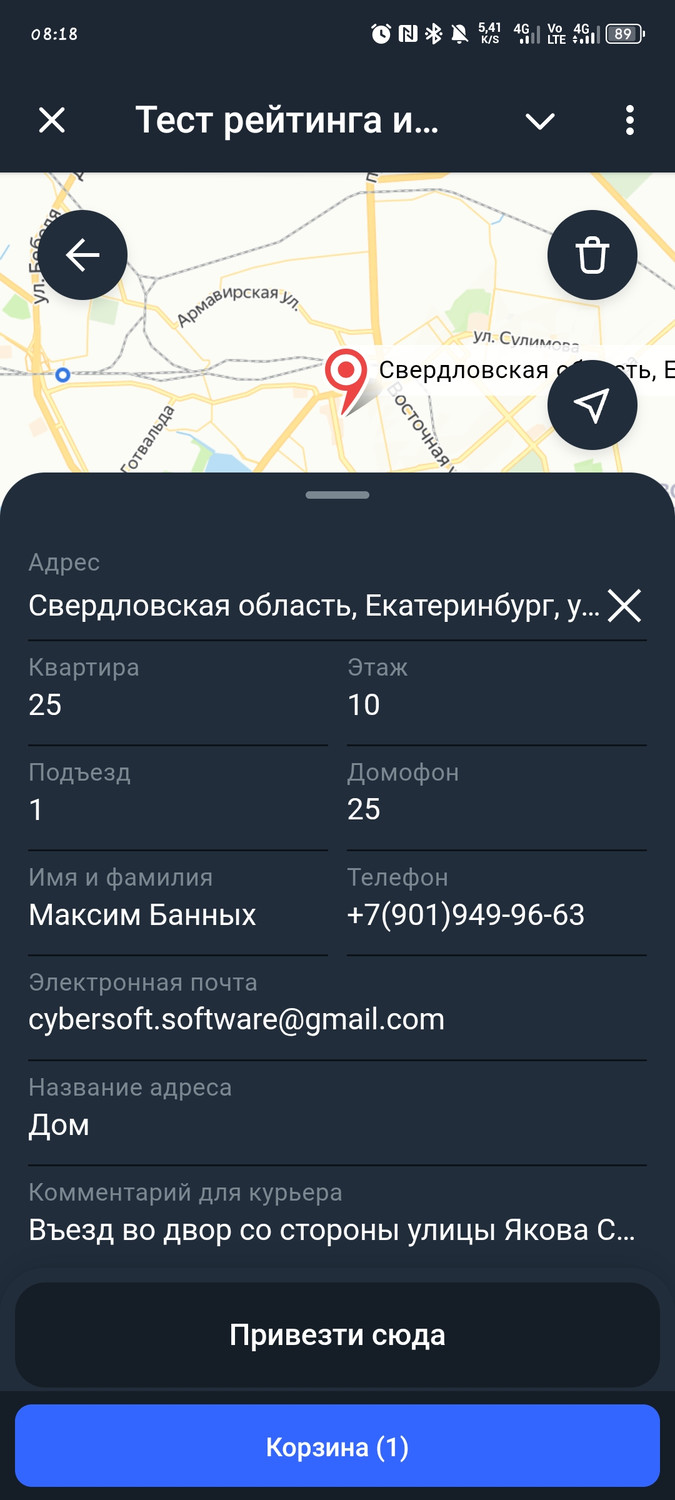Edit the Адрес field
The image size is (675, 1500).
312,606
